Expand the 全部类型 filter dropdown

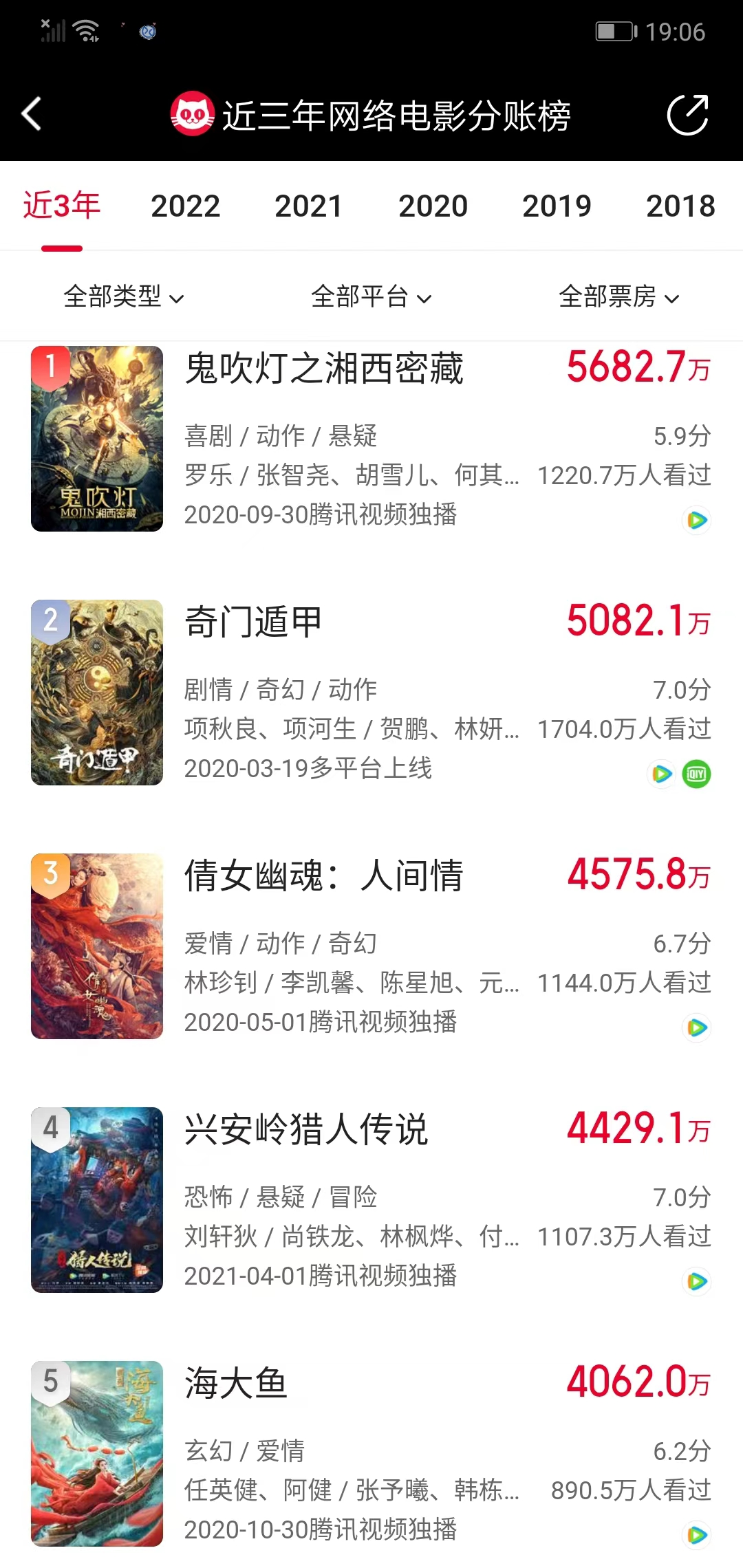click(124, 297)
